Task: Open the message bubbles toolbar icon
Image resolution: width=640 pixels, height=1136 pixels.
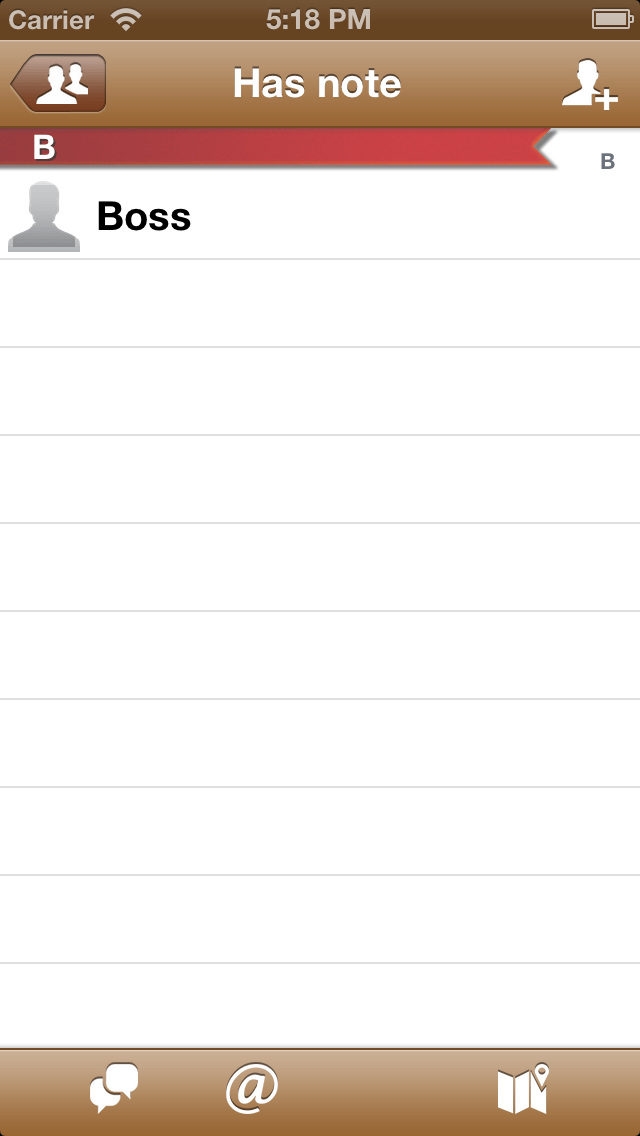Action: [x=113, y=1089]
